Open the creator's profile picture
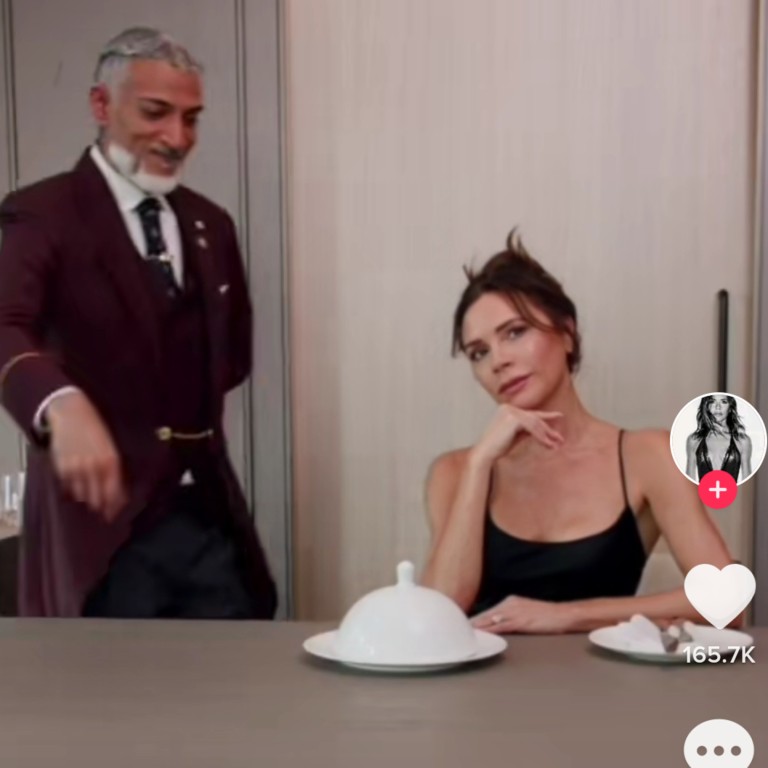Viewport: 768px width, 768px height. (717, 437)
